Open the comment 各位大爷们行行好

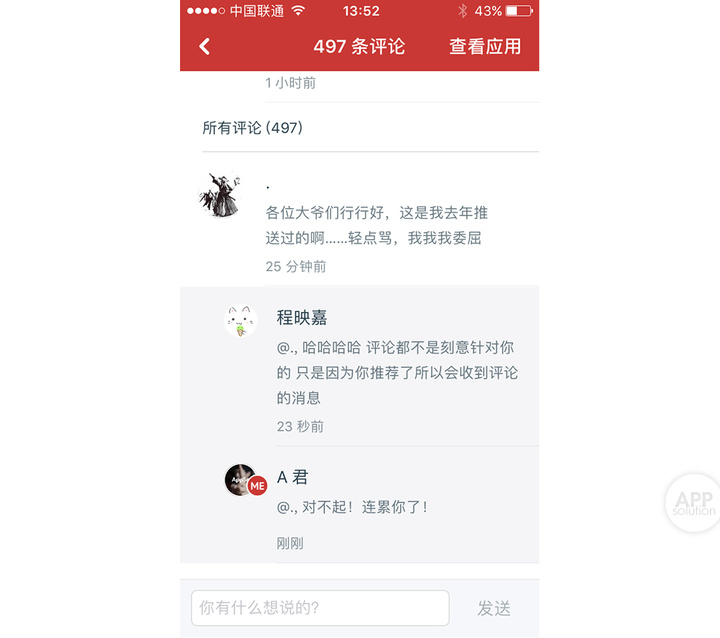point(376,225)
